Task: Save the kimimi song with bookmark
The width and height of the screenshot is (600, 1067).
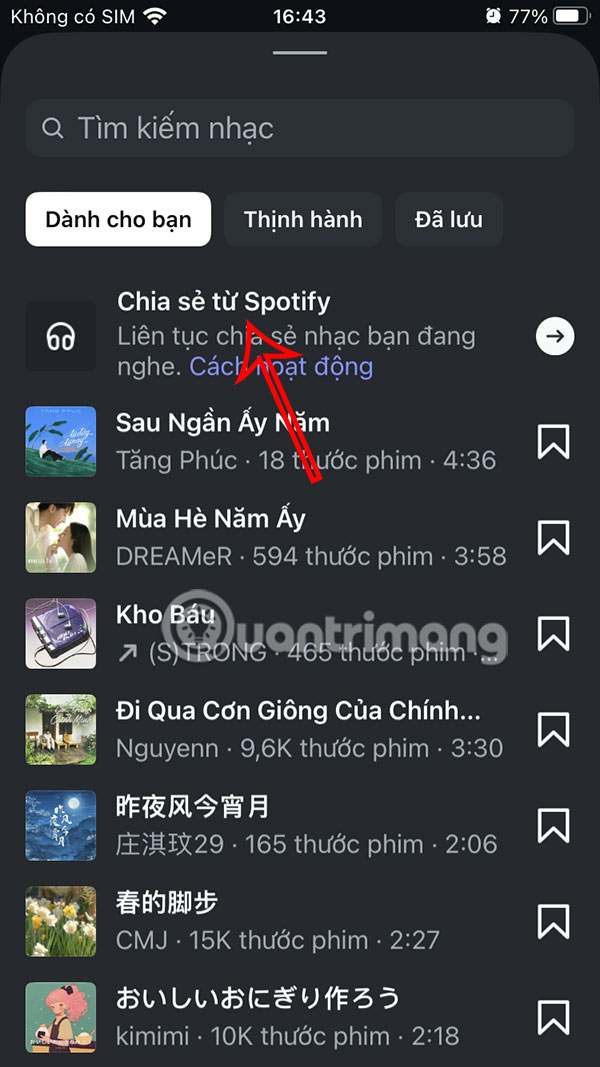Action: tap(553, 1017)
